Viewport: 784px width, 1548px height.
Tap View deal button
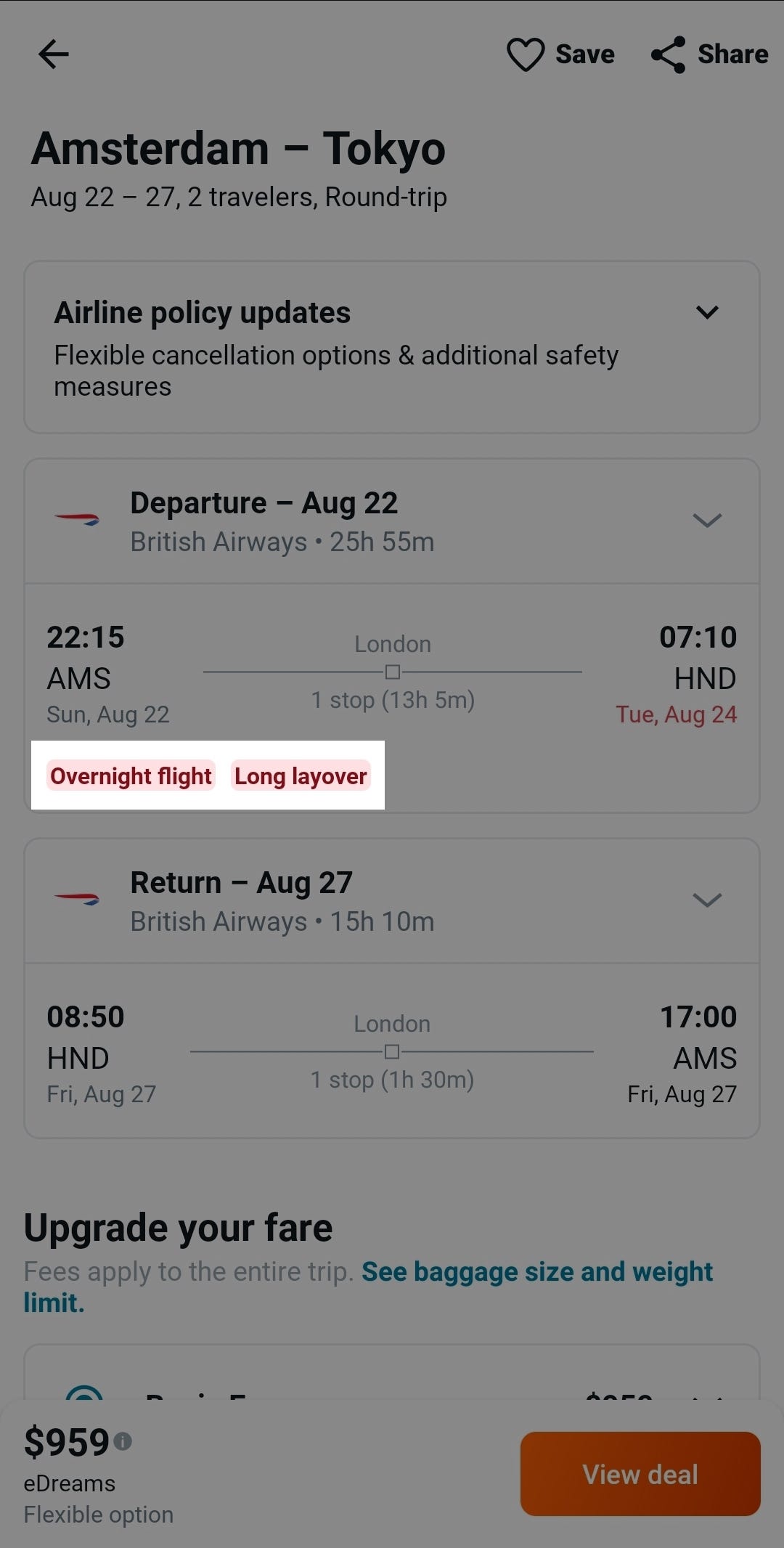pyautogui.click(x=640, y=1474)
